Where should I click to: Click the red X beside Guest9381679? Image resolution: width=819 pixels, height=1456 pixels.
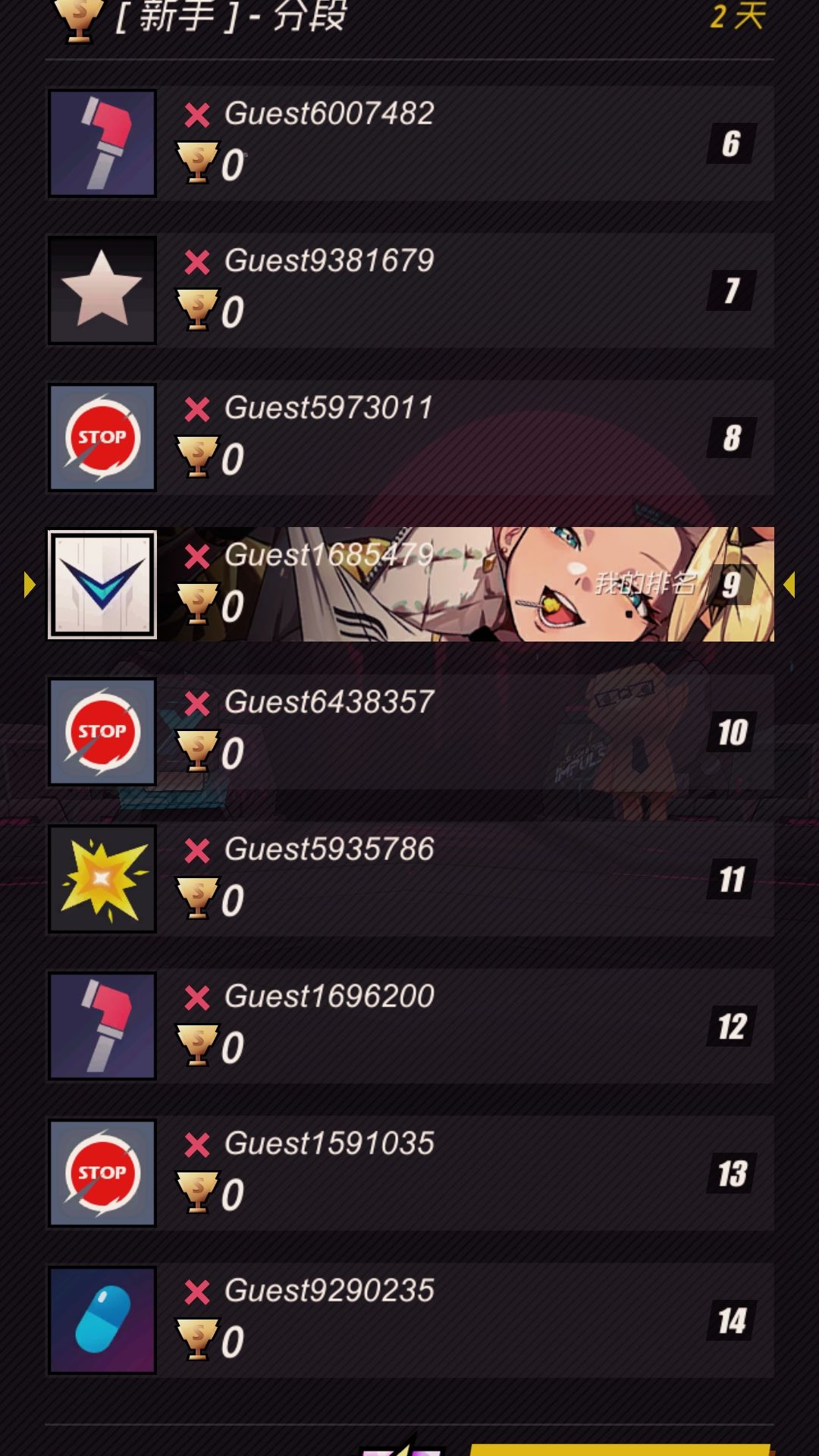click(199, 260)
